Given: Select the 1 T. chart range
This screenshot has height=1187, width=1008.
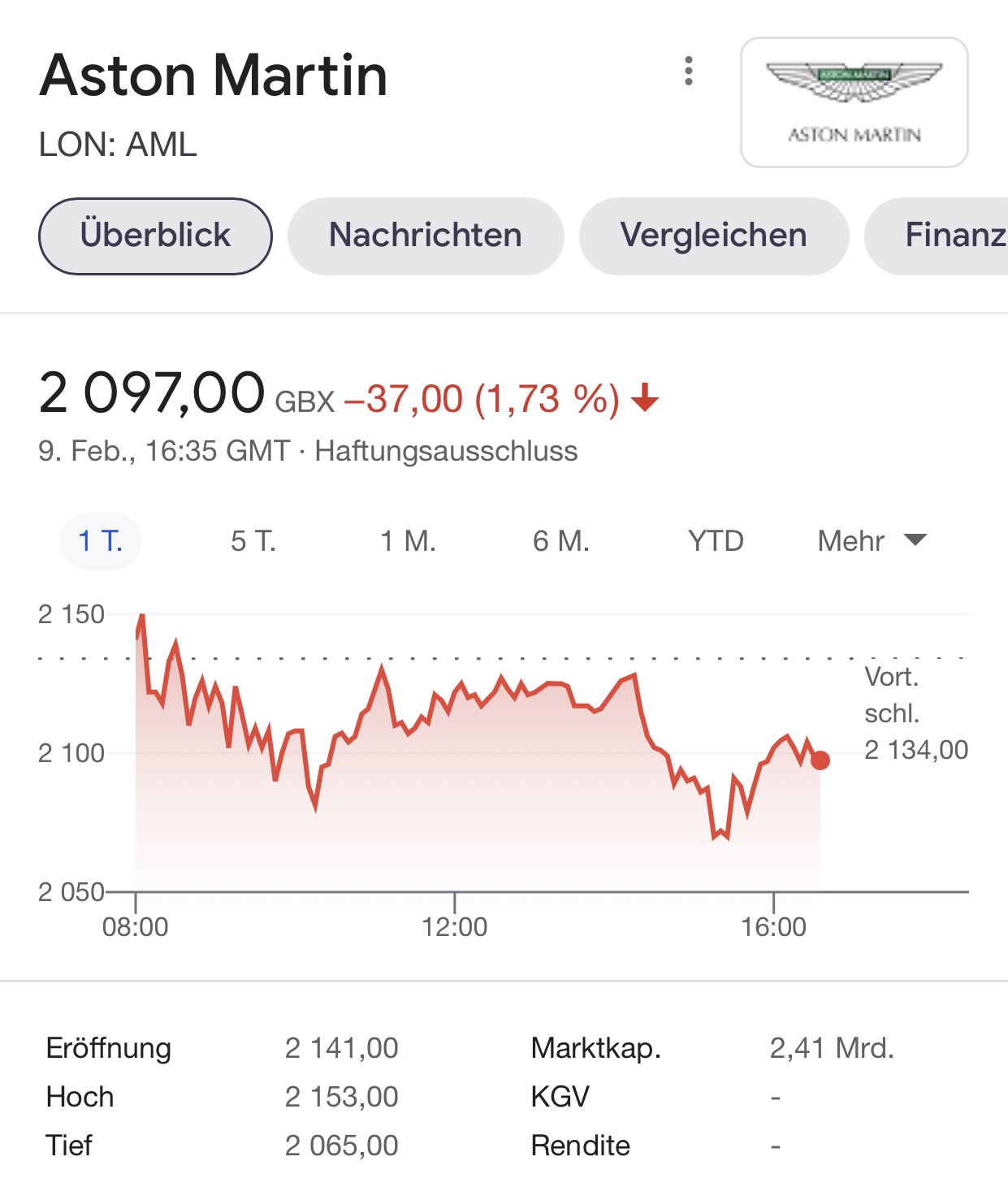Looking at the screenshot, I should pos(101,541).
